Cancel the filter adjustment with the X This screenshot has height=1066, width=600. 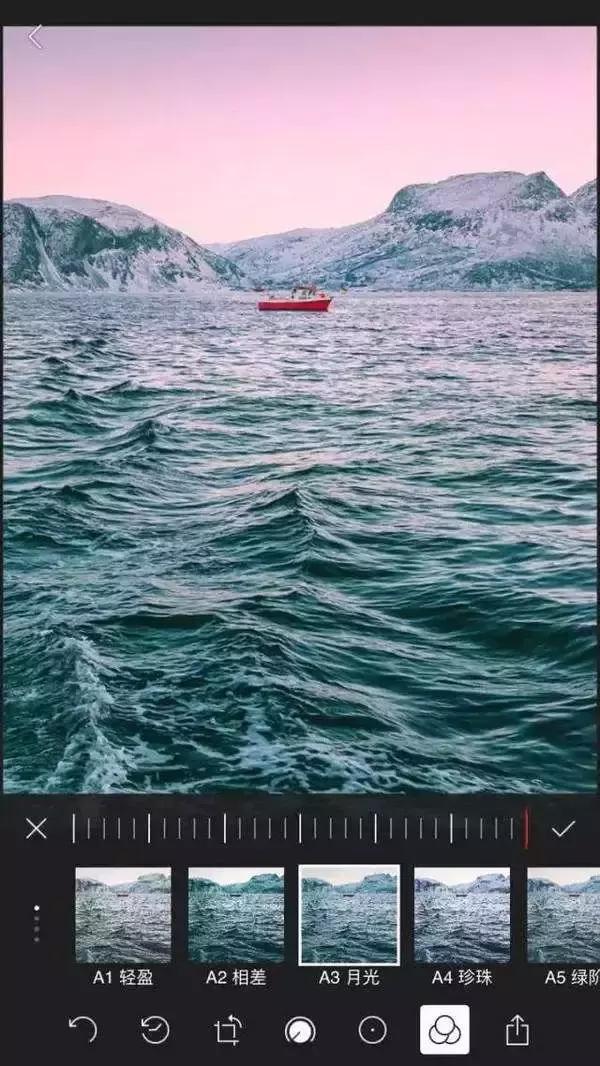(36, 828)
